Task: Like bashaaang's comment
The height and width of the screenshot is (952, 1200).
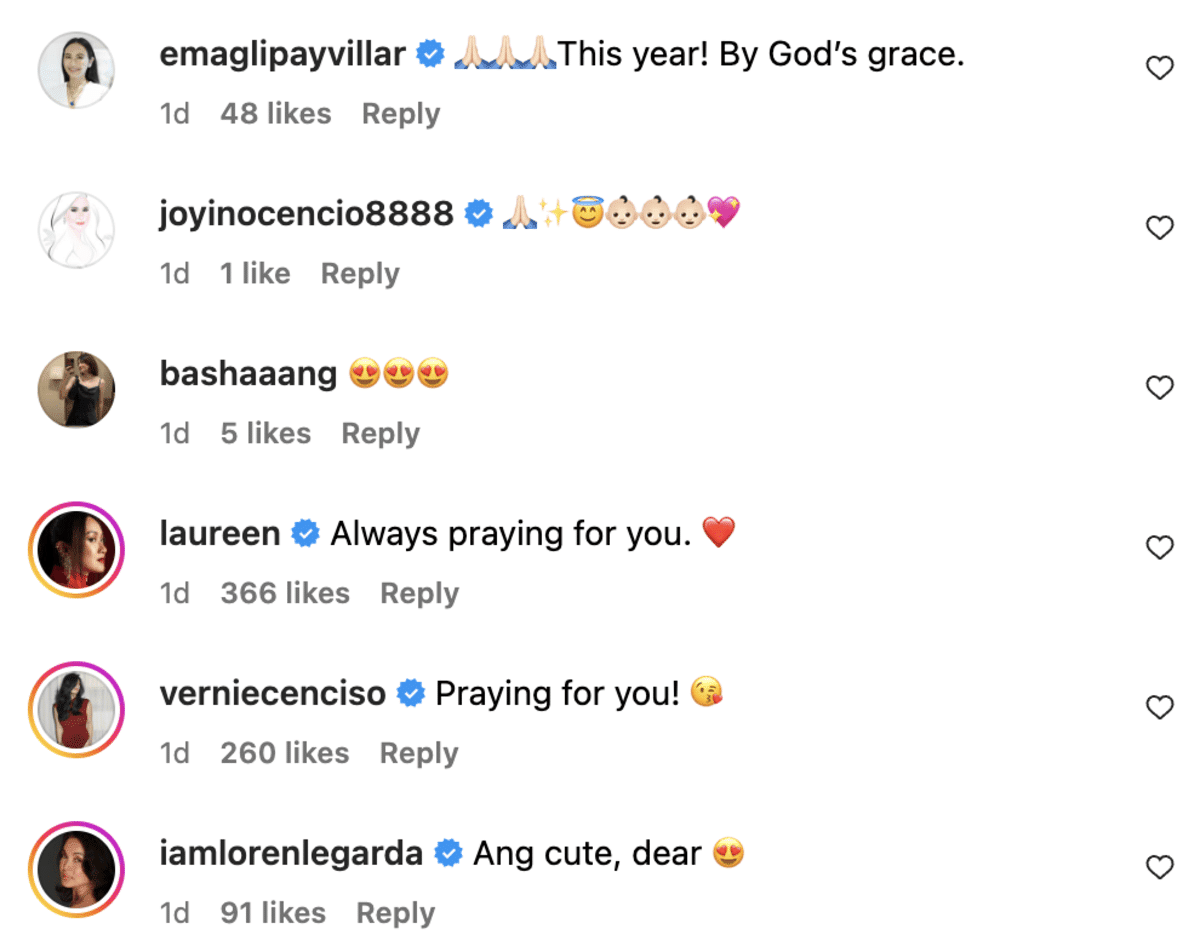Action: [1159, 388]
